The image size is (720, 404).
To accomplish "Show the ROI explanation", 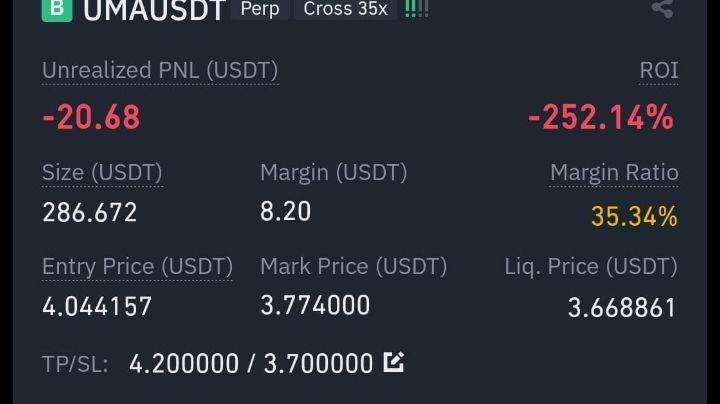I will tap(658, 71).
